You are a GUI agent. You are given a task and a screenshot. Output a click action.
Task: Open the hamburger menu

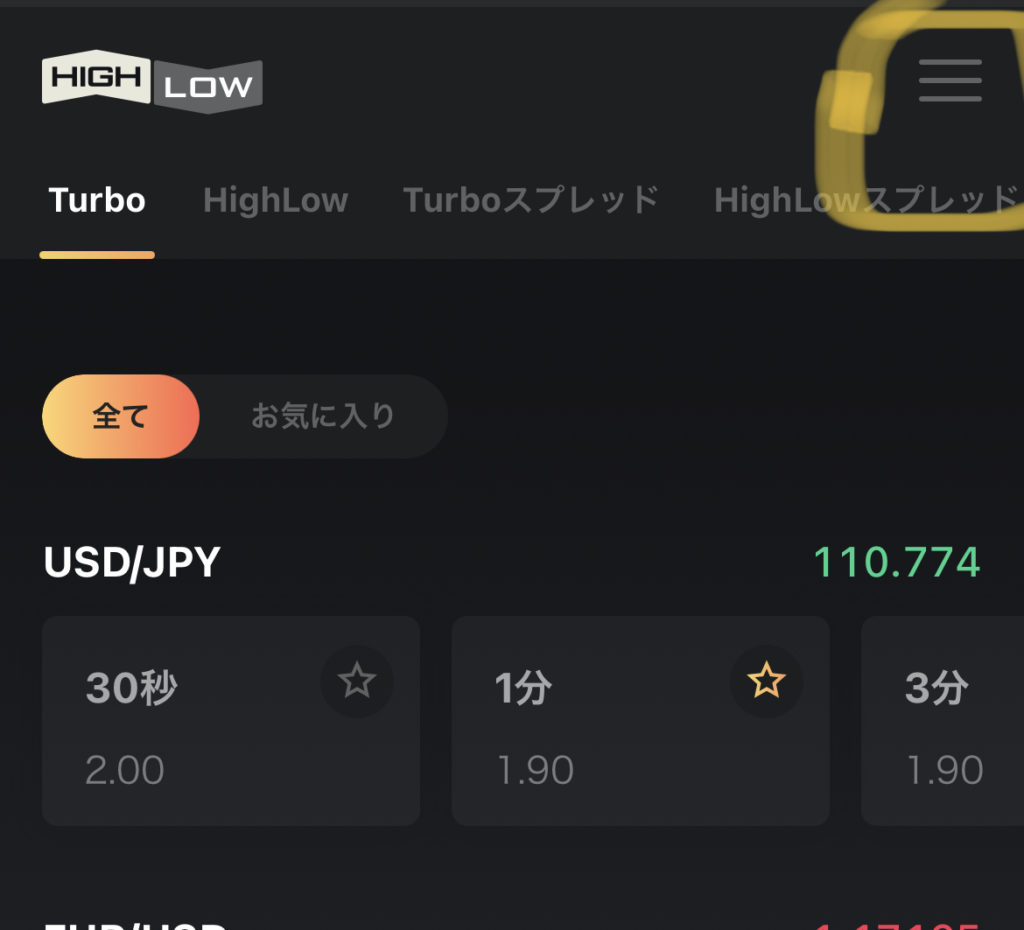950,80
